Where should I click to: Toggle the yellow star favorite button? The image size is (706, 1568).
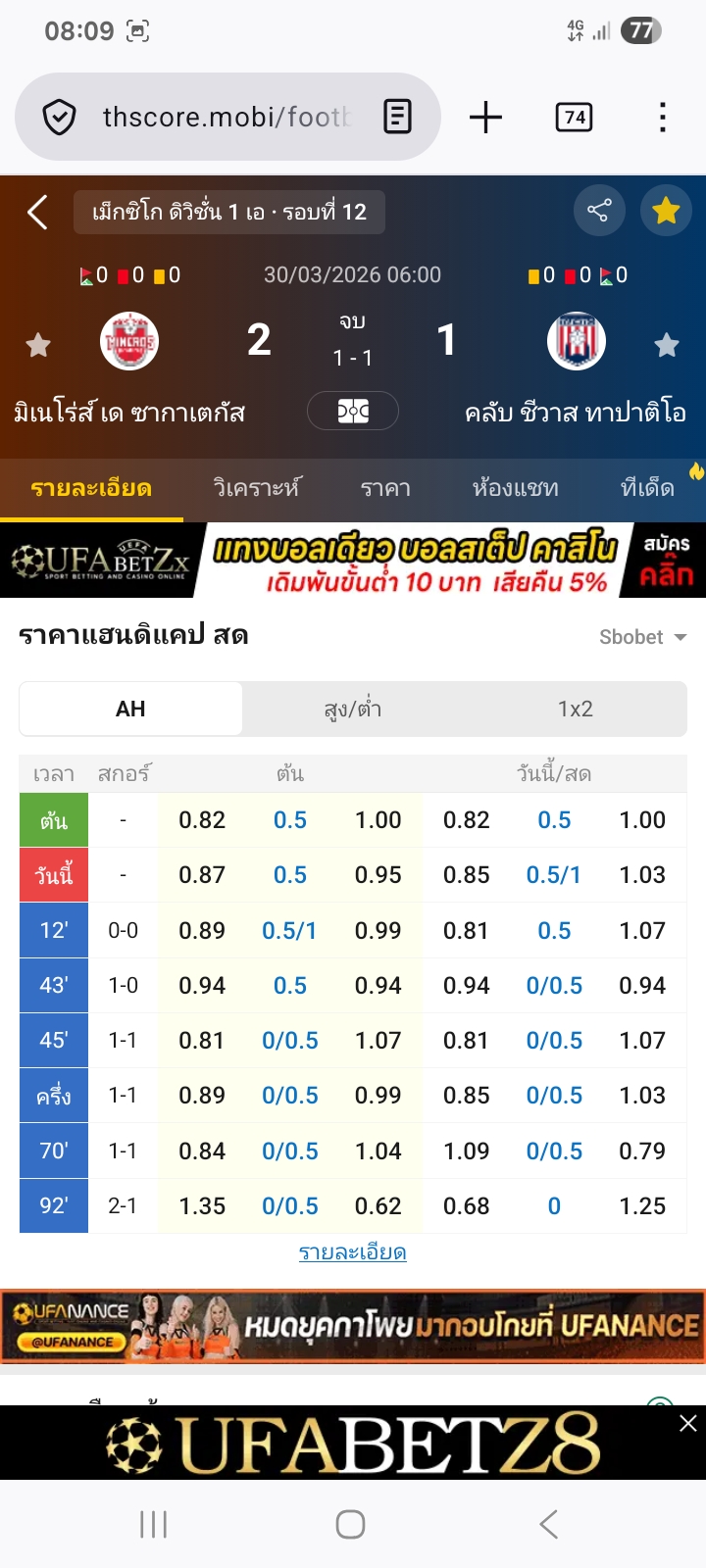(666, 211)
